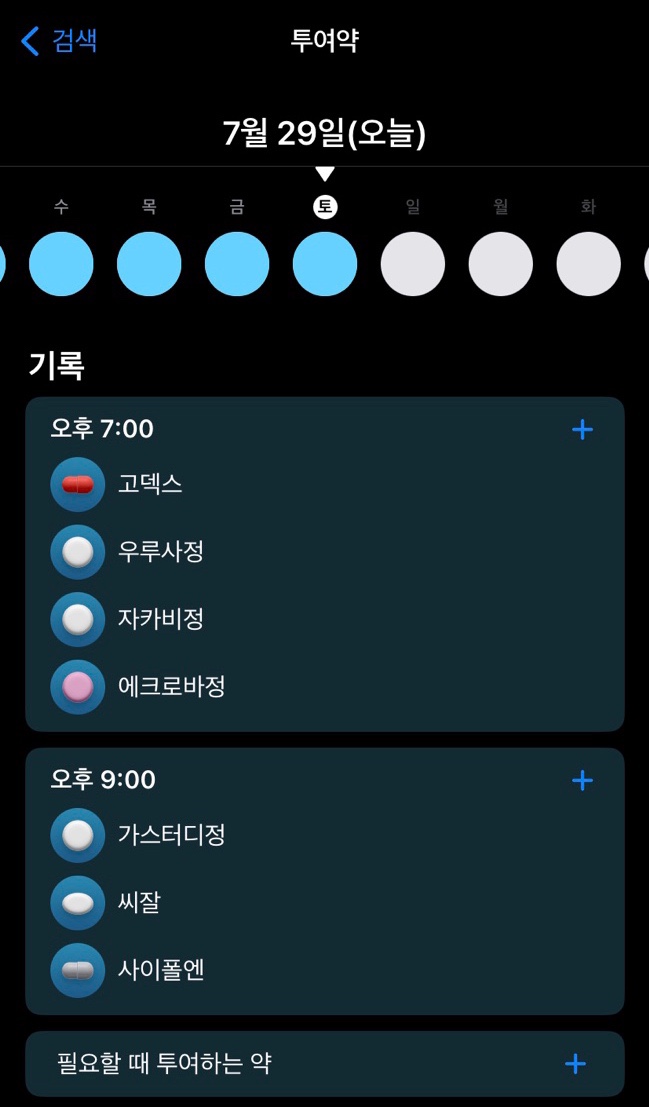Open the 가스터디정 medication entry
Image resolution: width=649 pixels, height=1107 pixels.
(x=325, y=835)
